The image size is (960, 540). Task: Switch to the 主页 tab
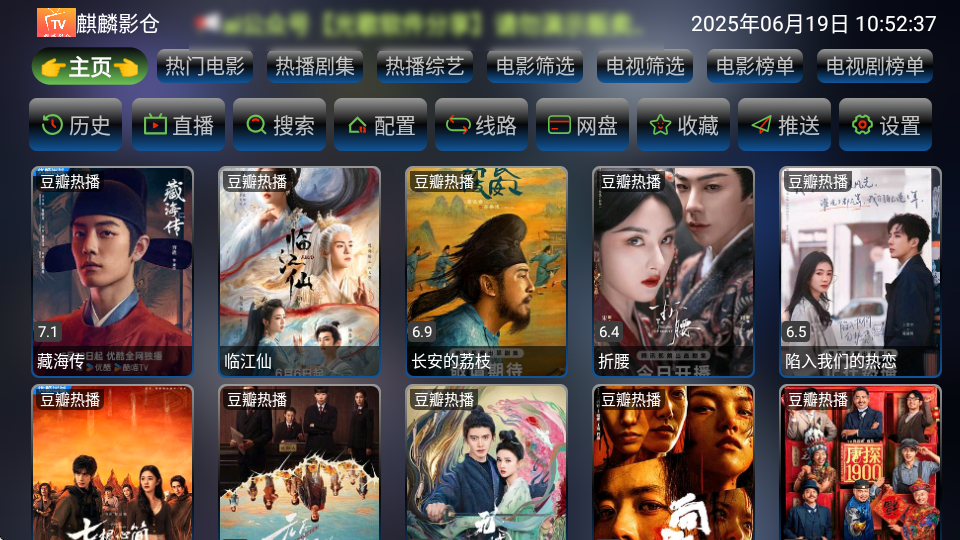pos(89,67)
